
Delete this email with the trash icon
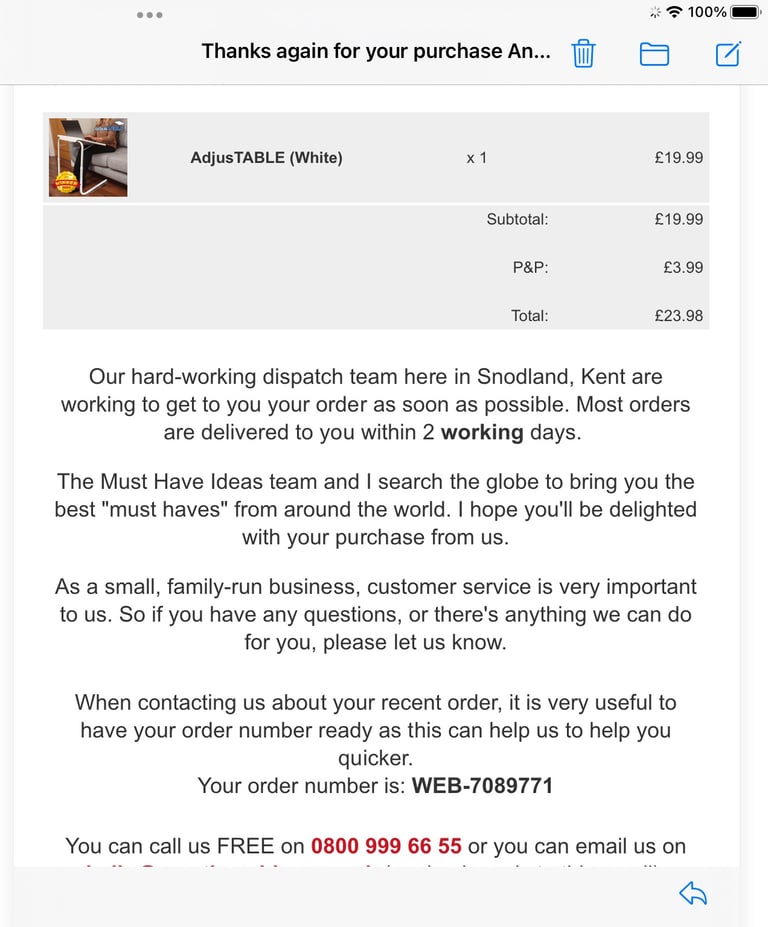[x=583, y=53]
